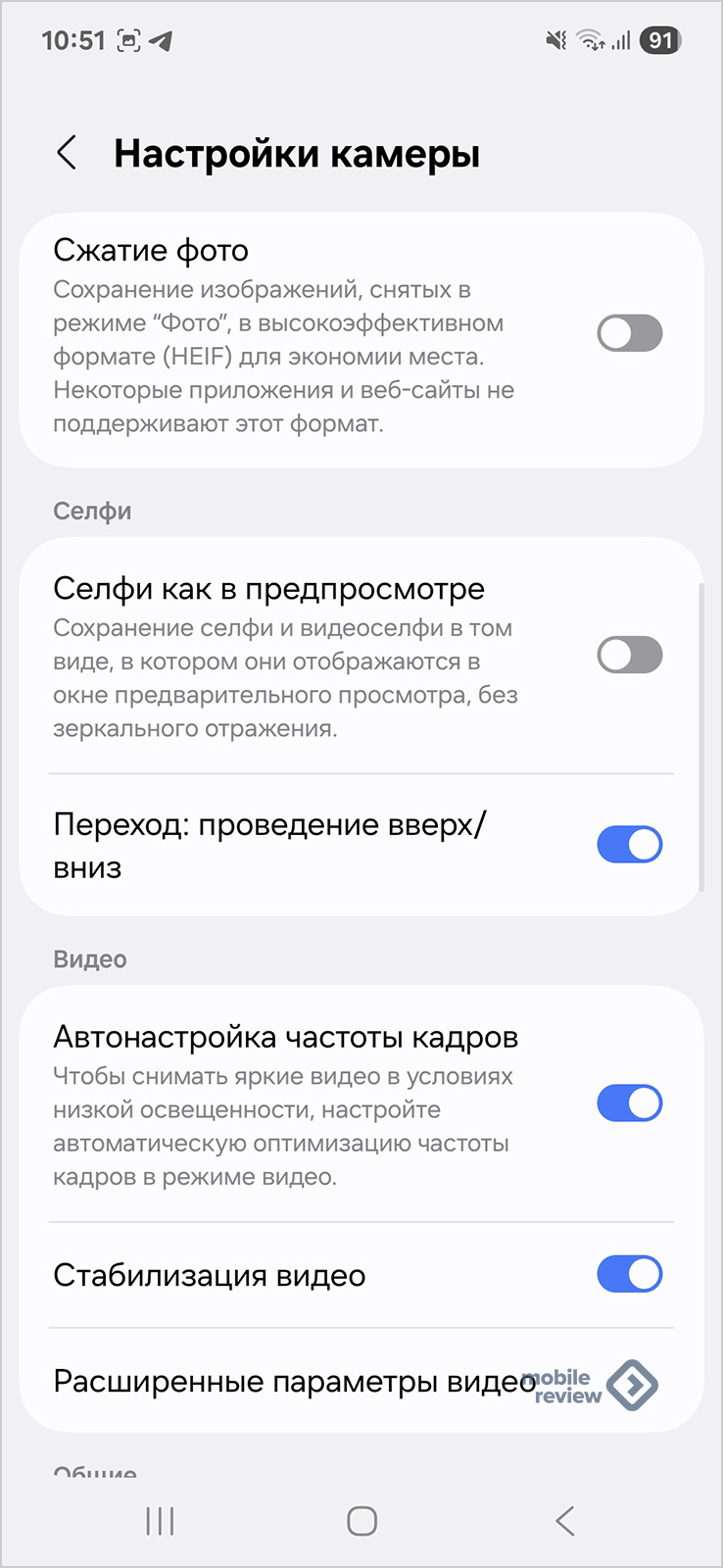Screen dimensions: 723x1568
Task: Turn on Селфи как в предпросмотре
Action: [x=630, y=655]
